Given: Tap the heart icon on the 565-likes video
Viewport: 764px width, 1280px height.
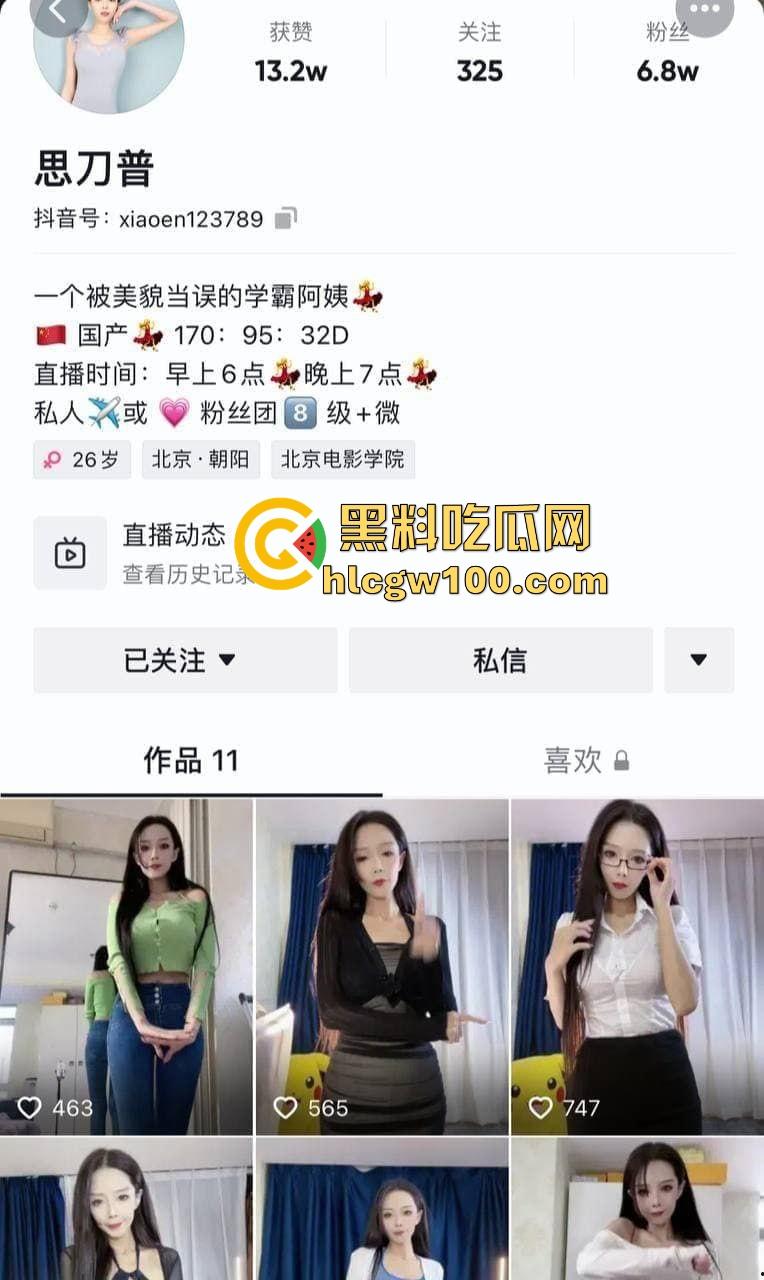Looking at the screenshot, I should [287, 1108].
